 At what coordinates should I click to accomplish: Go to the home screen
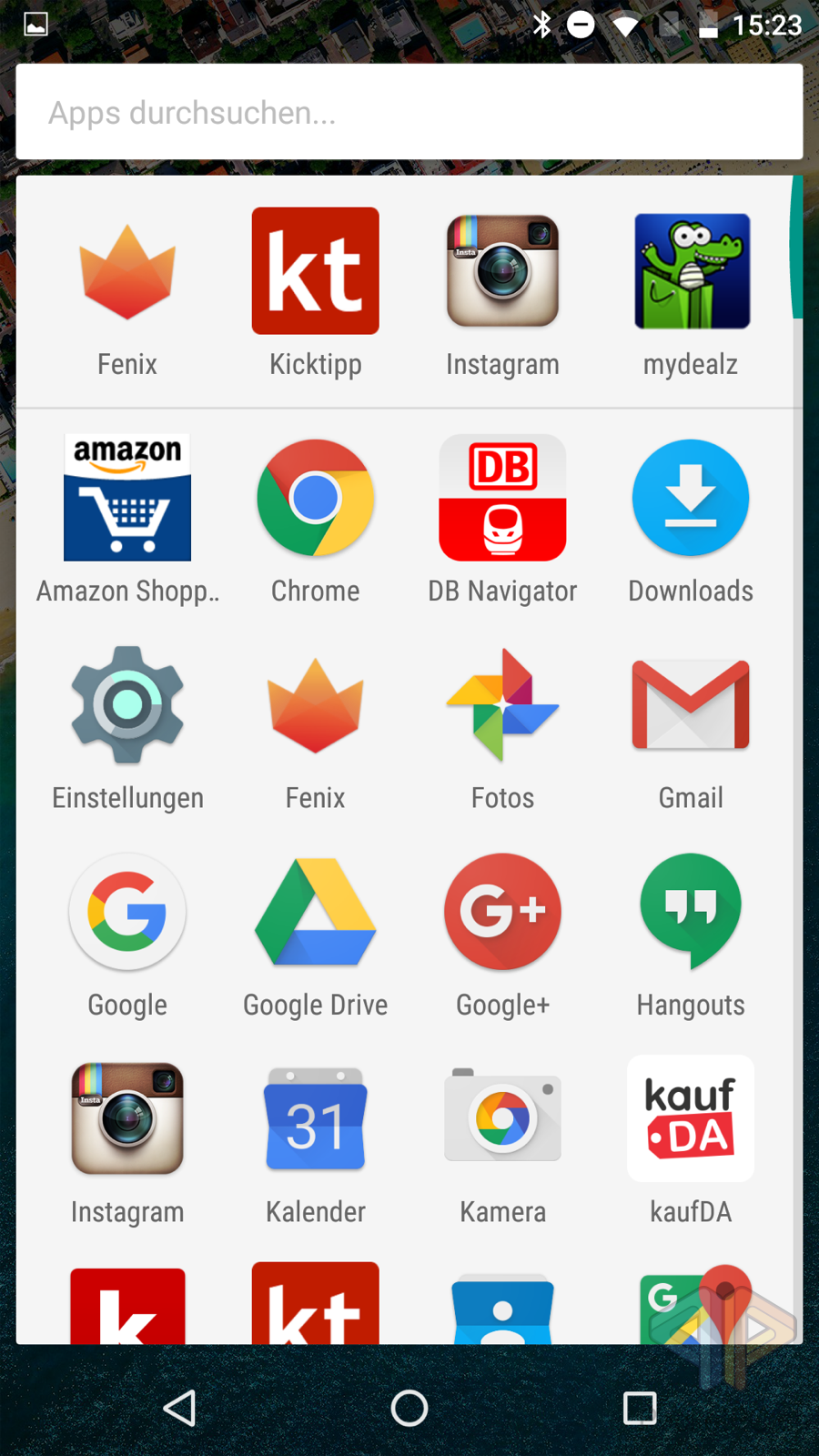coord(409,1408)
